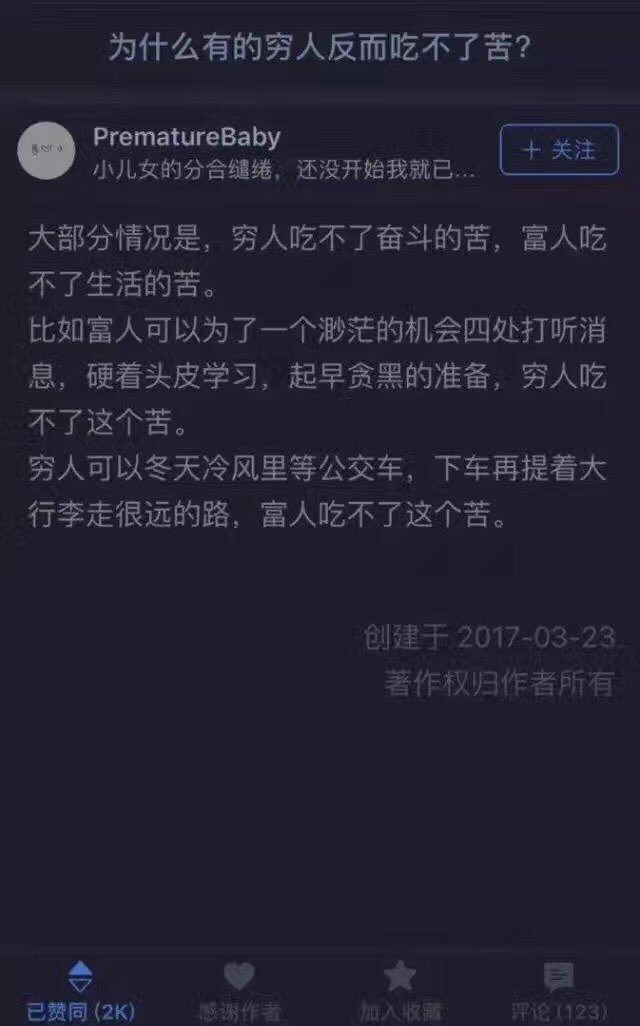640x1026 pixels.
Task: Add this answer to favorites 加入收藏
Action: (x=400, y=990)
